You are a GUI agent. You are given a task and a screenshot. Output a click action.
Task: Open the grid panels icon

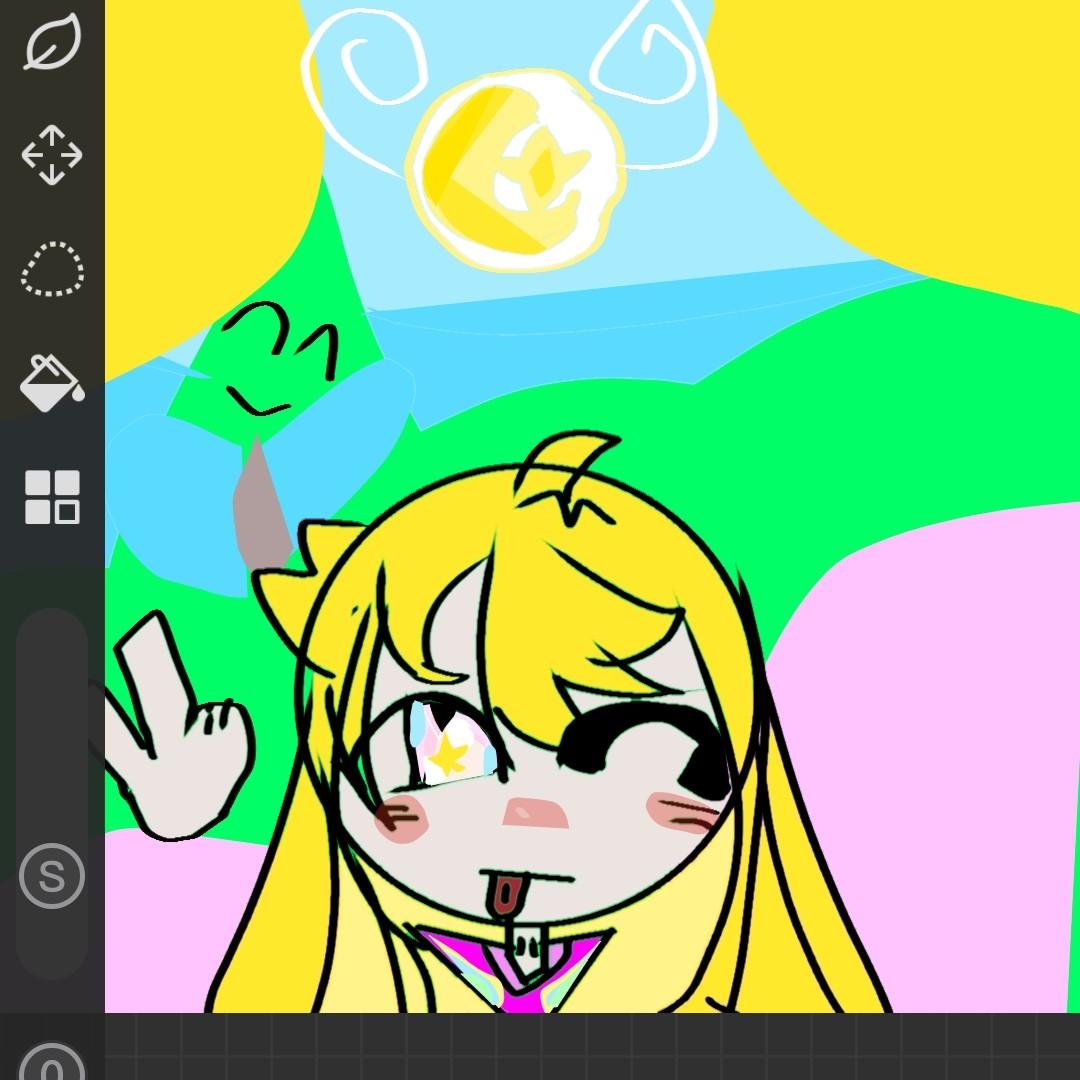coord(52,497)
